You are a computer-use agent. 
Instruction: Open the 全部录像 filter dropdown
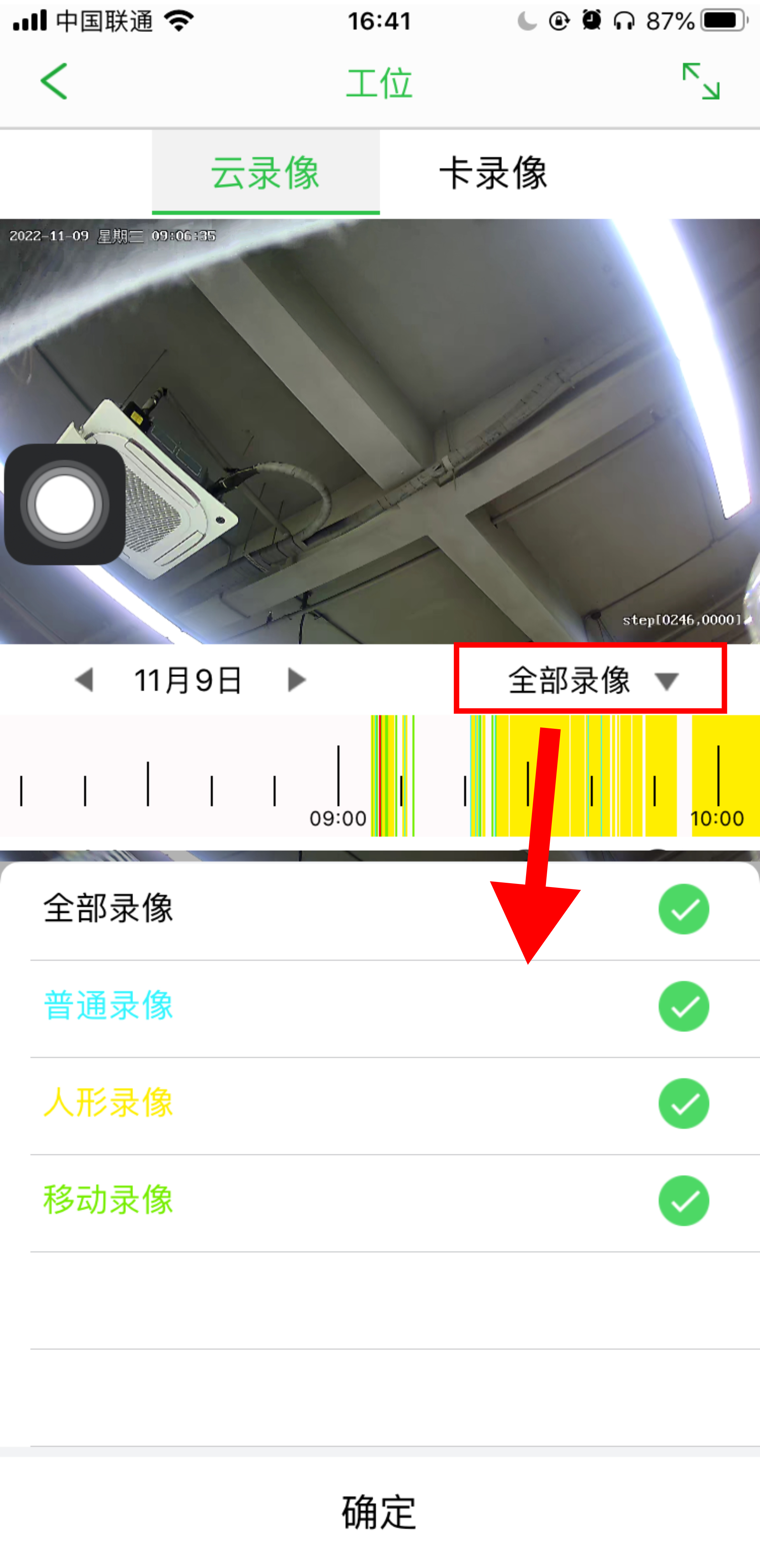pos(590,679)
